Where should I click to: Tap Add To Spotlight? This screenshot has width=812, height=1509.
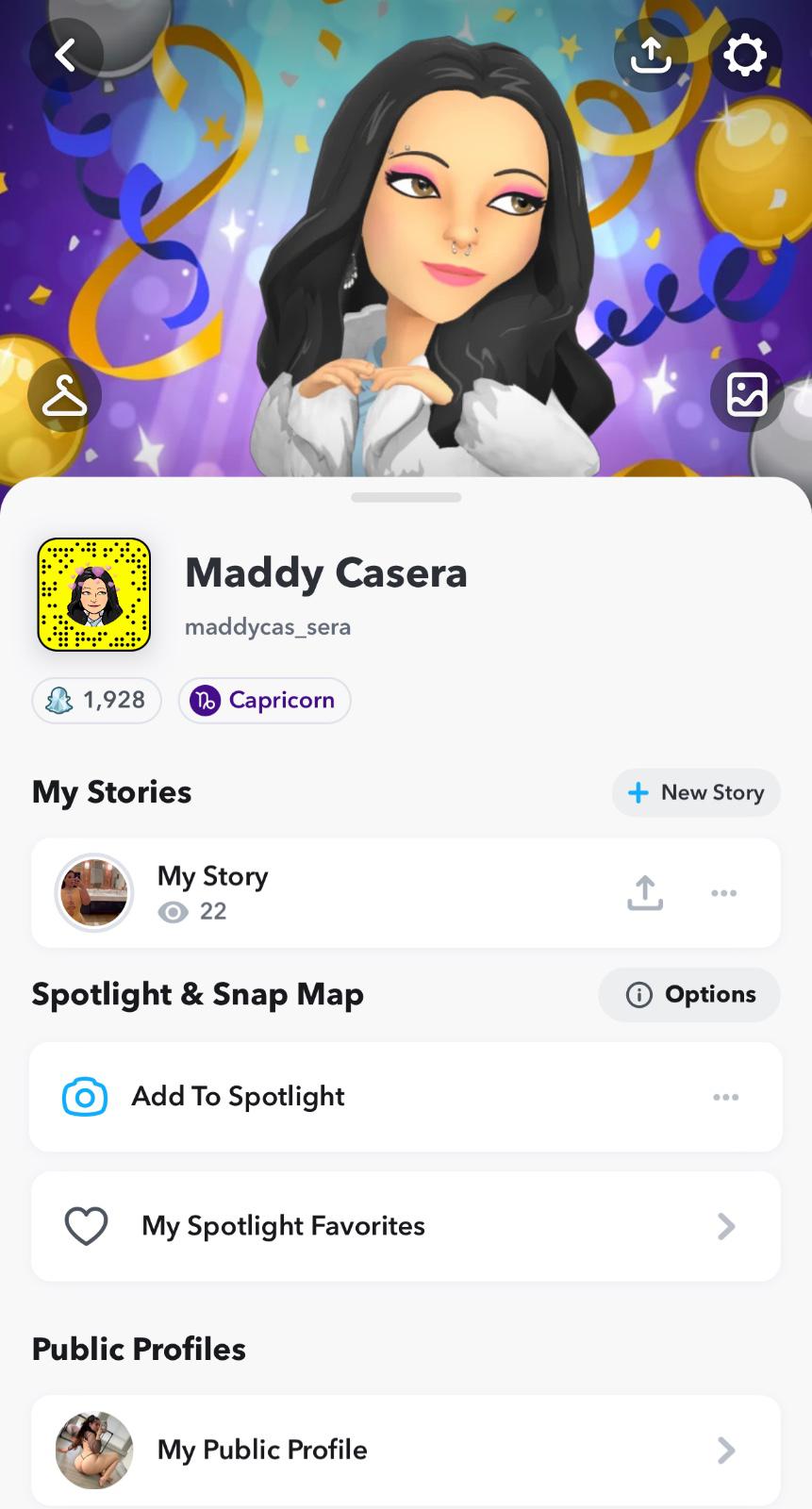(x=238, y=1097)
